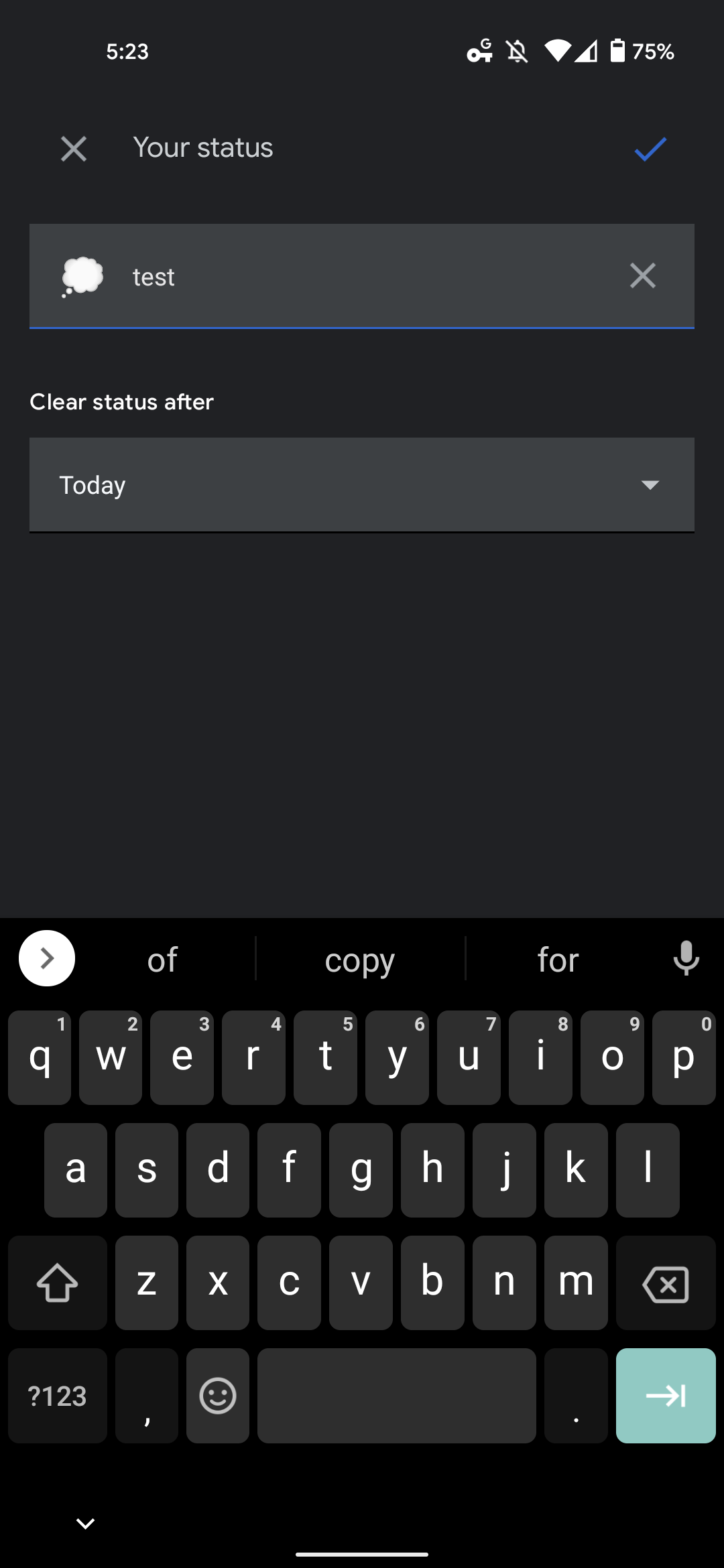This screenshot has width=724, height=1568.
Task: Open the Clear status after dropdown
Action: (x=362, y=485)
